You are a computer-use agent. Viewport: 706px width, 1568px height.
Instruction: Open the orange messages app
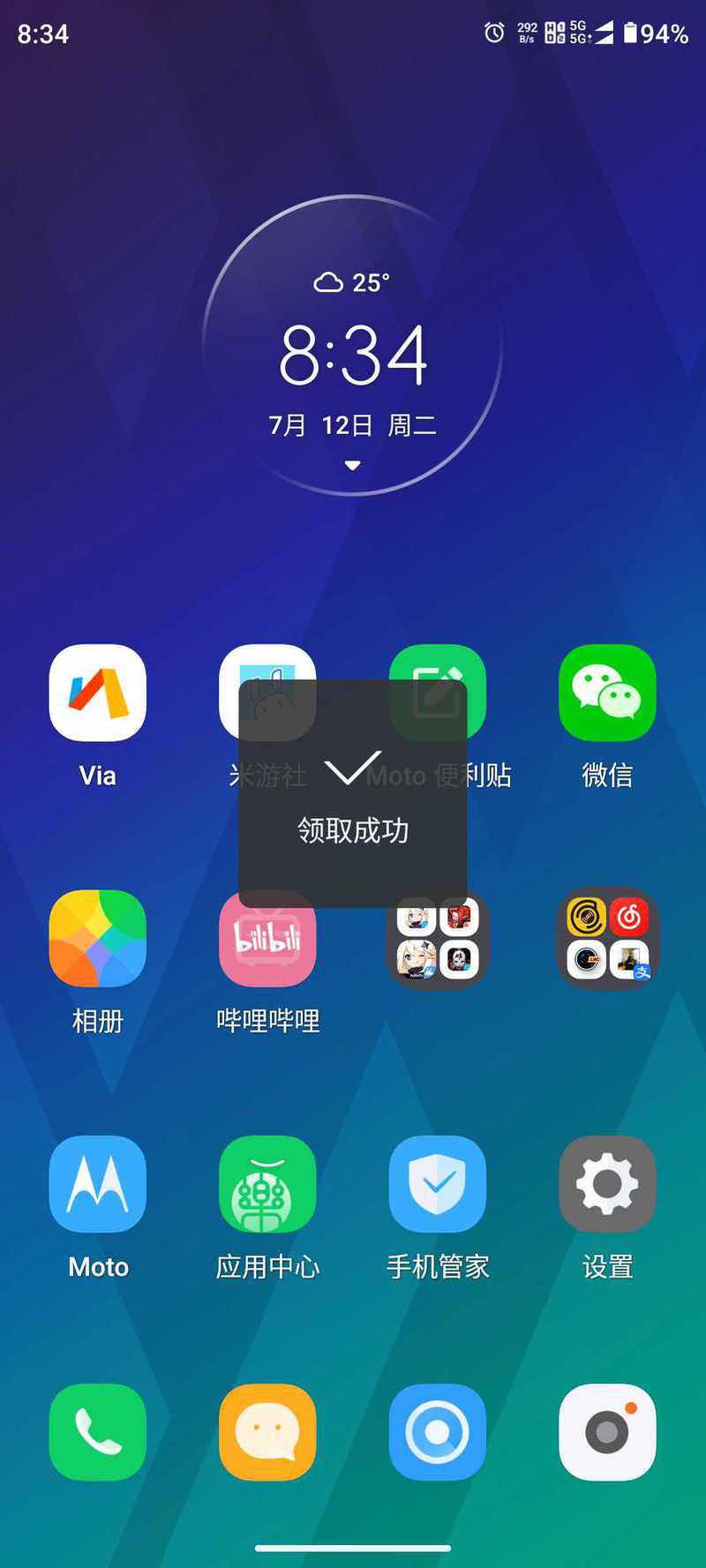tap(267, 1432)
